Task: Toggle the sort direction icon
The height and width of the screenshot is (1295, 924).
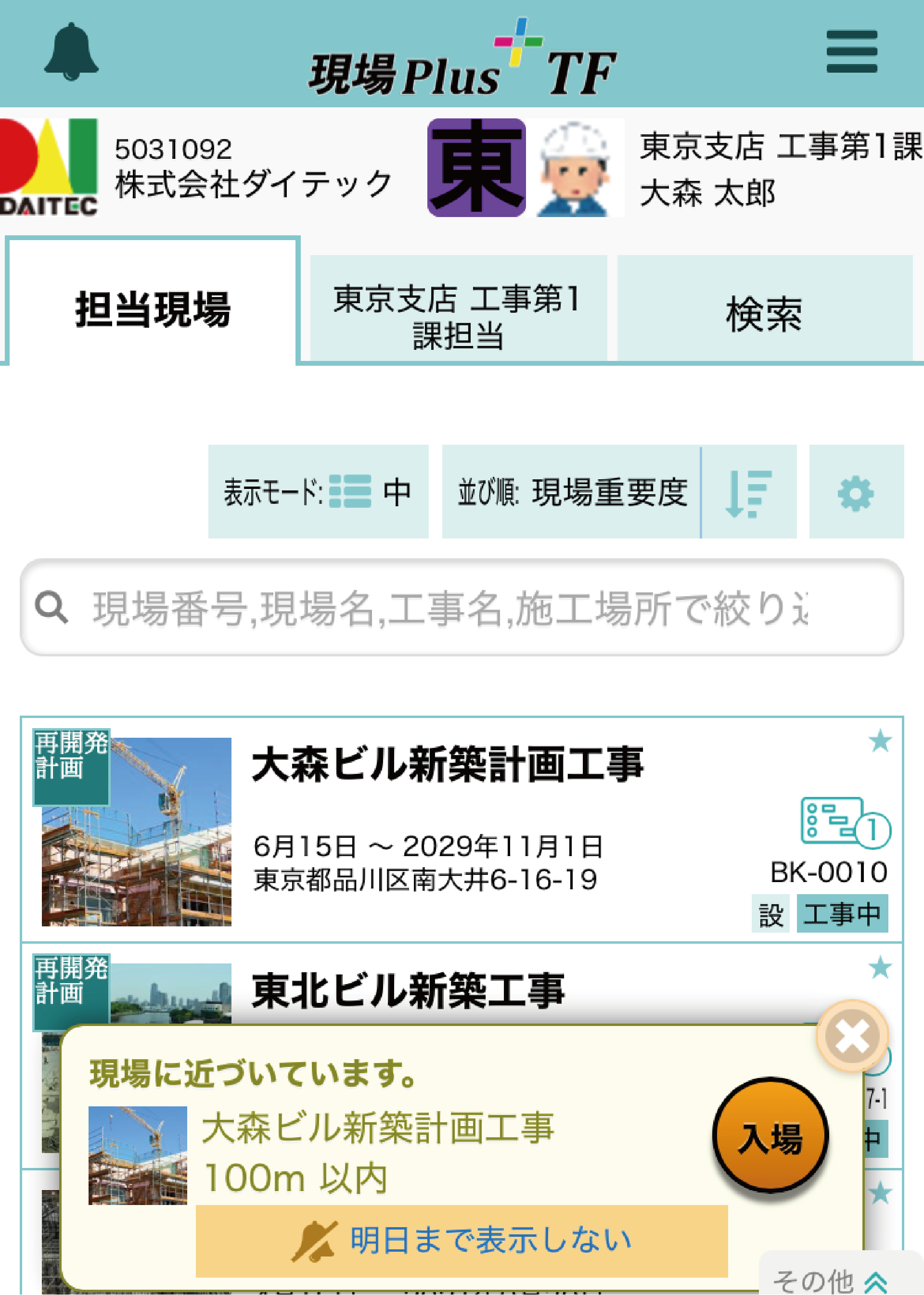Action: click(749, 493)
